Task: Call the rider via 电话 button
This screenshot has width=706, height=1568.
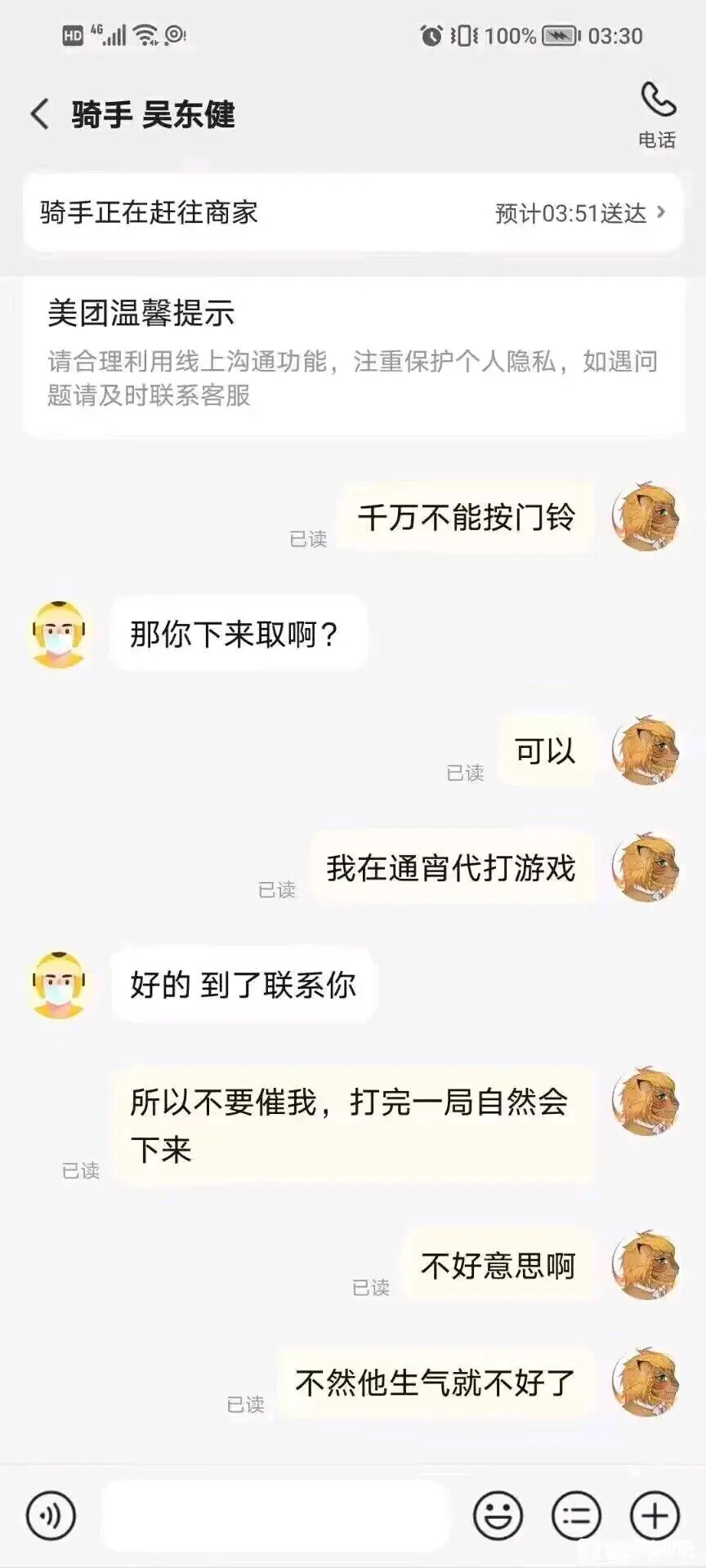Action: coord(657,114)
